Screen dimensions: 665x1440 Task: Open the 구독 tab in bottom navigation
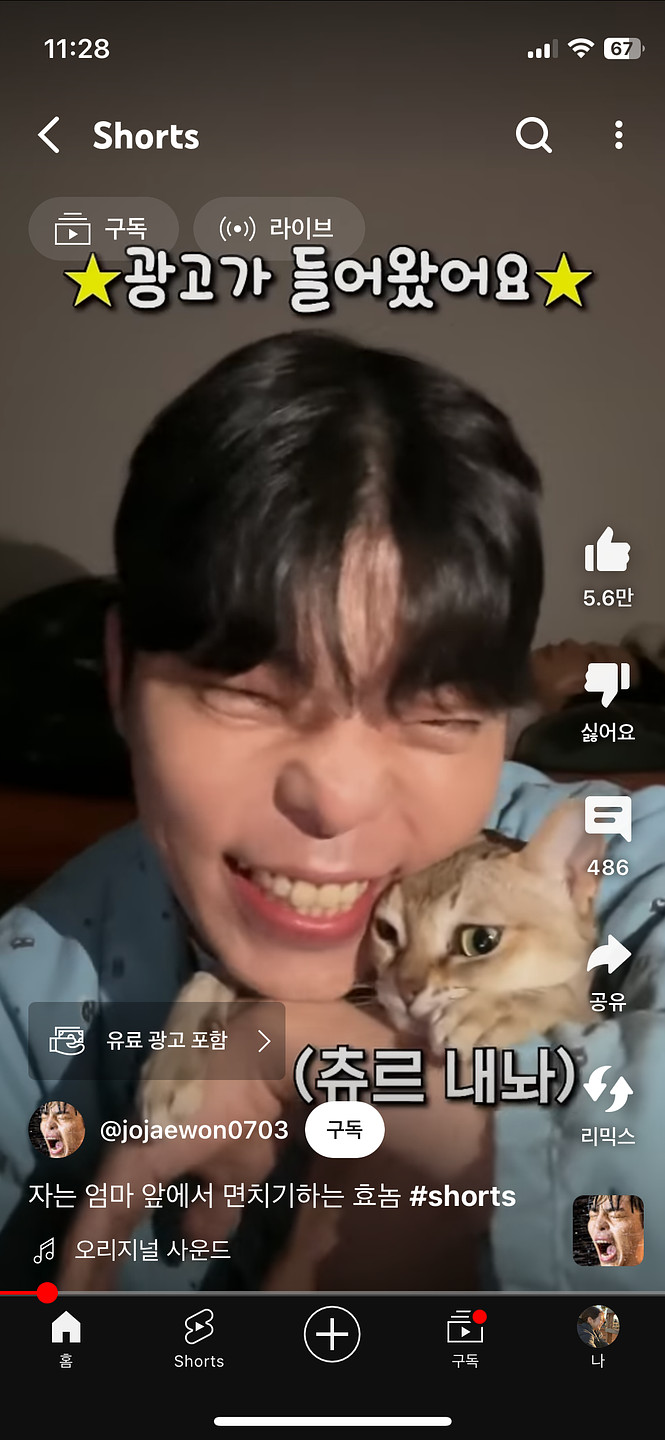tap(465, 1338)
